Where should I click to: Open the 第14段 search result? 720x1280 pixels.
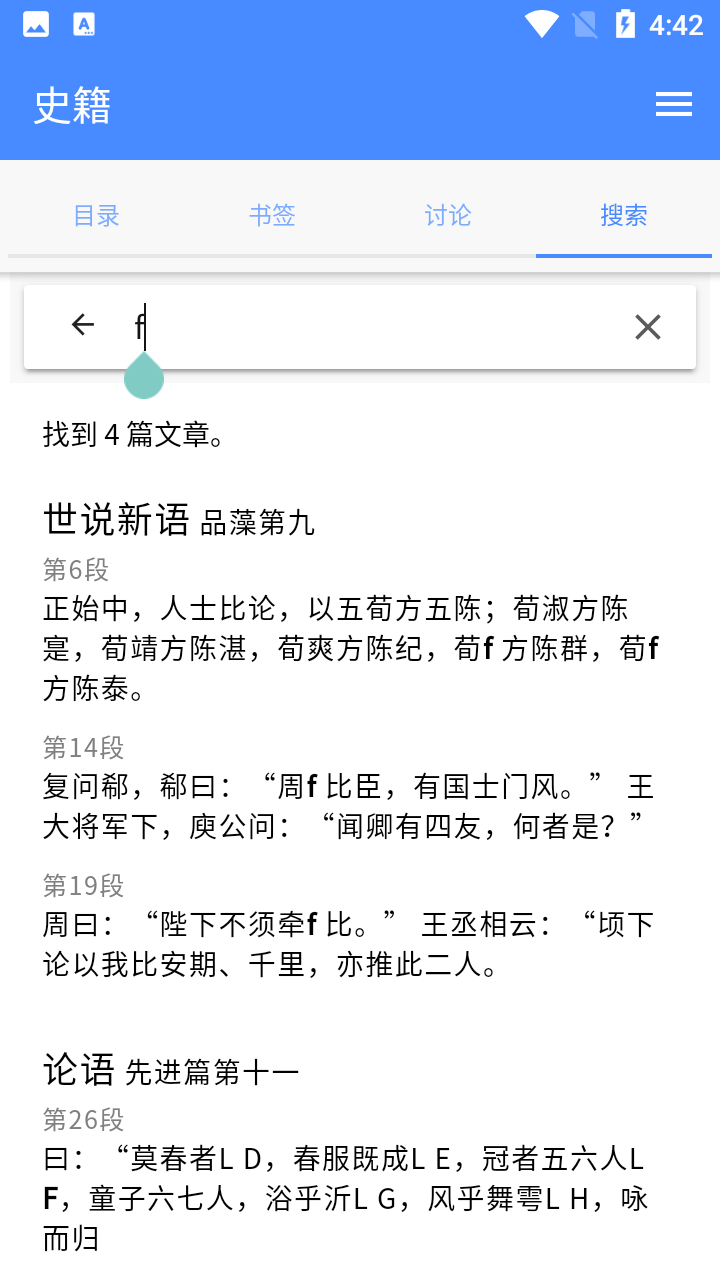pyautogui.click(x=360, y=788)
